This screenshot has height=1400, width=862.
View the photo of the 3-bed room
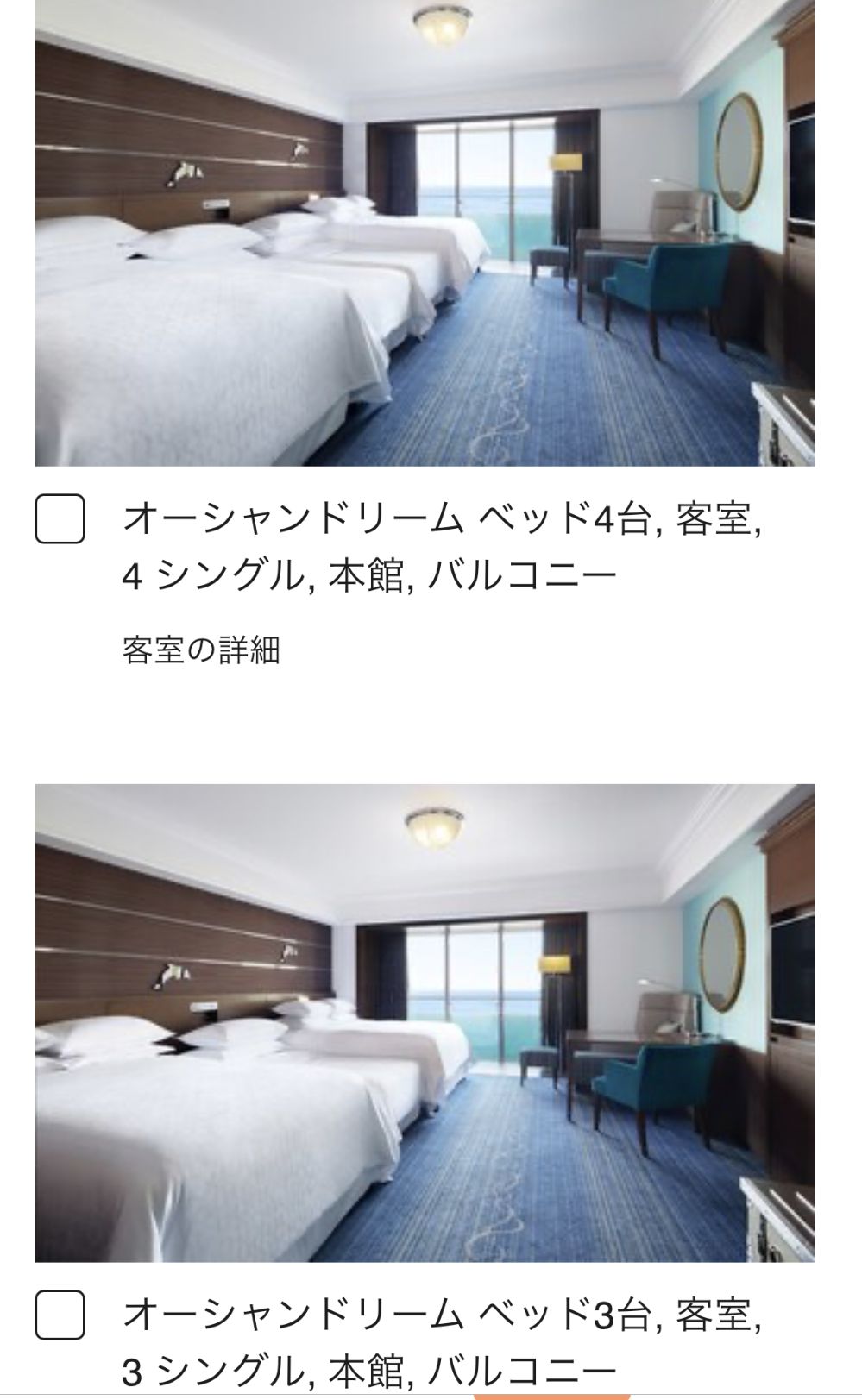pyautogui.click(x=425, y=1022)
